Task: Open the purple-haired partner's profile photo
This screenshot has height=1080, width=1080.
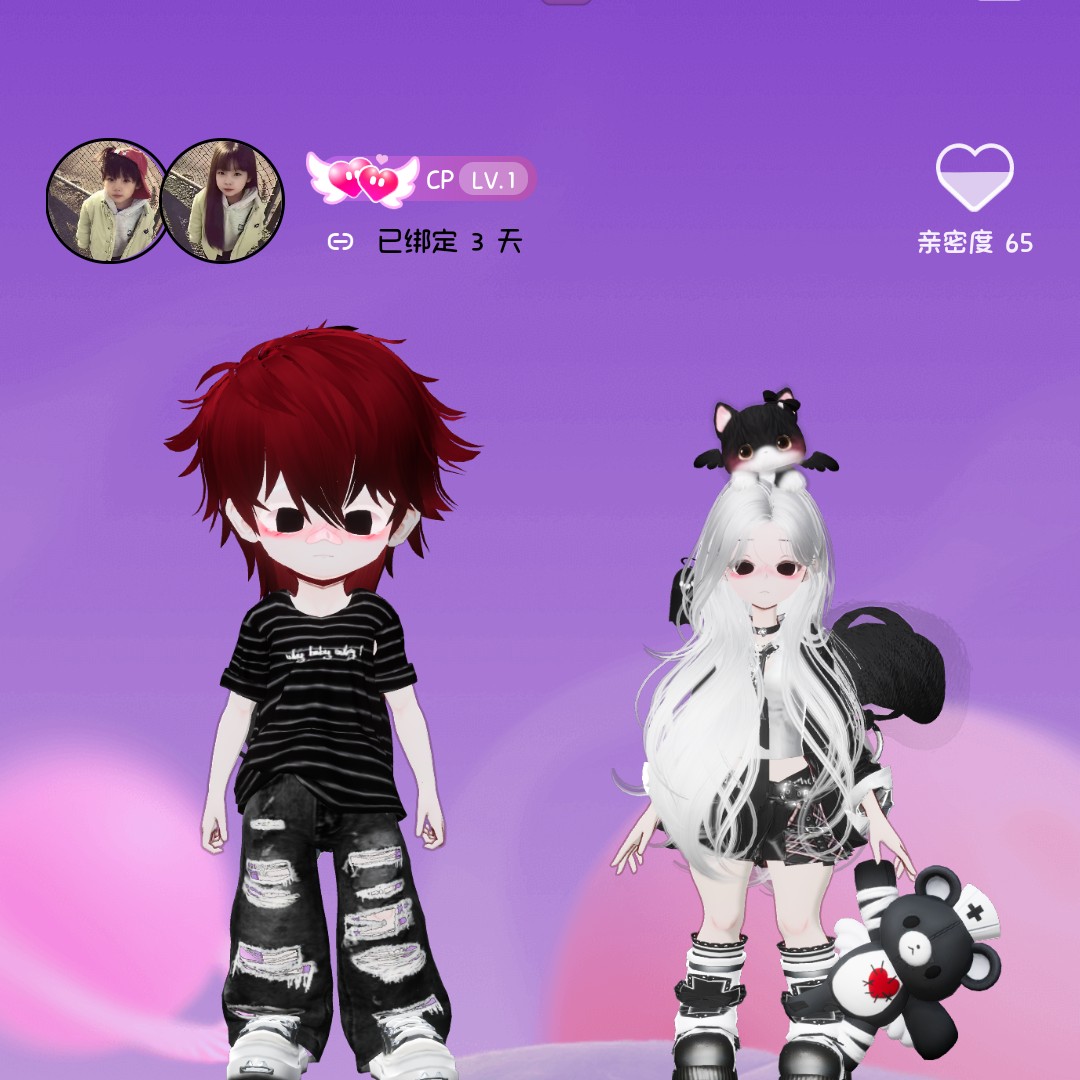Action: click(x=223, y=201)
